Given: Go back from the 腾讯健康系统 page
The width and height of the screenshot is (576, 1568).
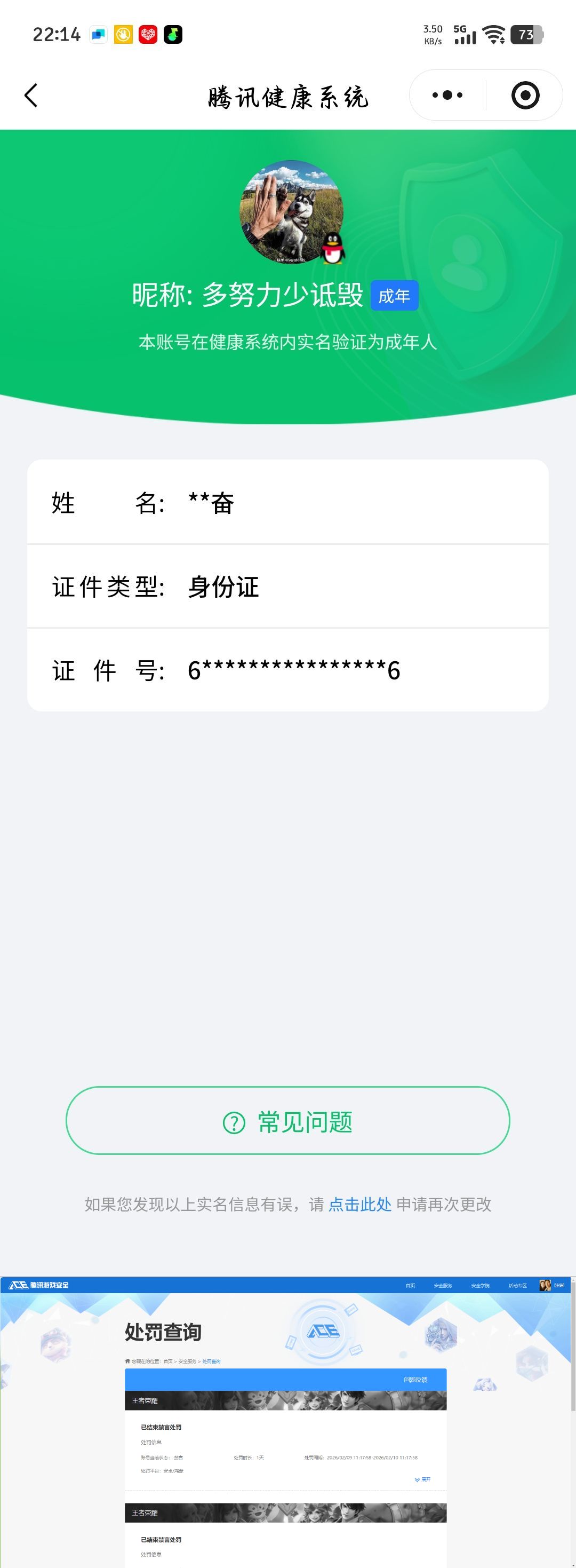Looking at the screenshot, I should point(31,96).
